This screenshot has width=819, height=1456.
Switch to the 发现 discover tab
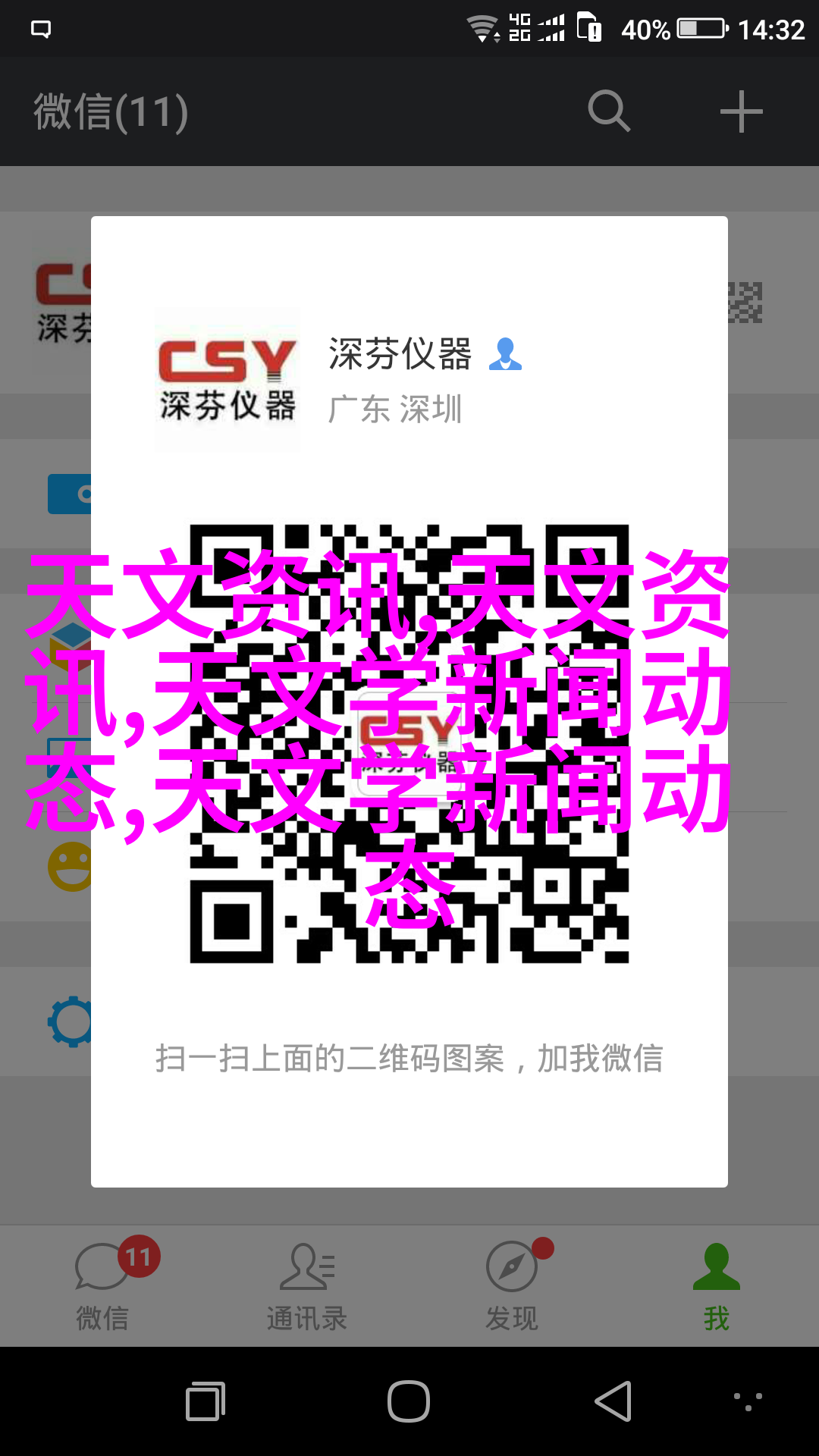[512, 1285]
